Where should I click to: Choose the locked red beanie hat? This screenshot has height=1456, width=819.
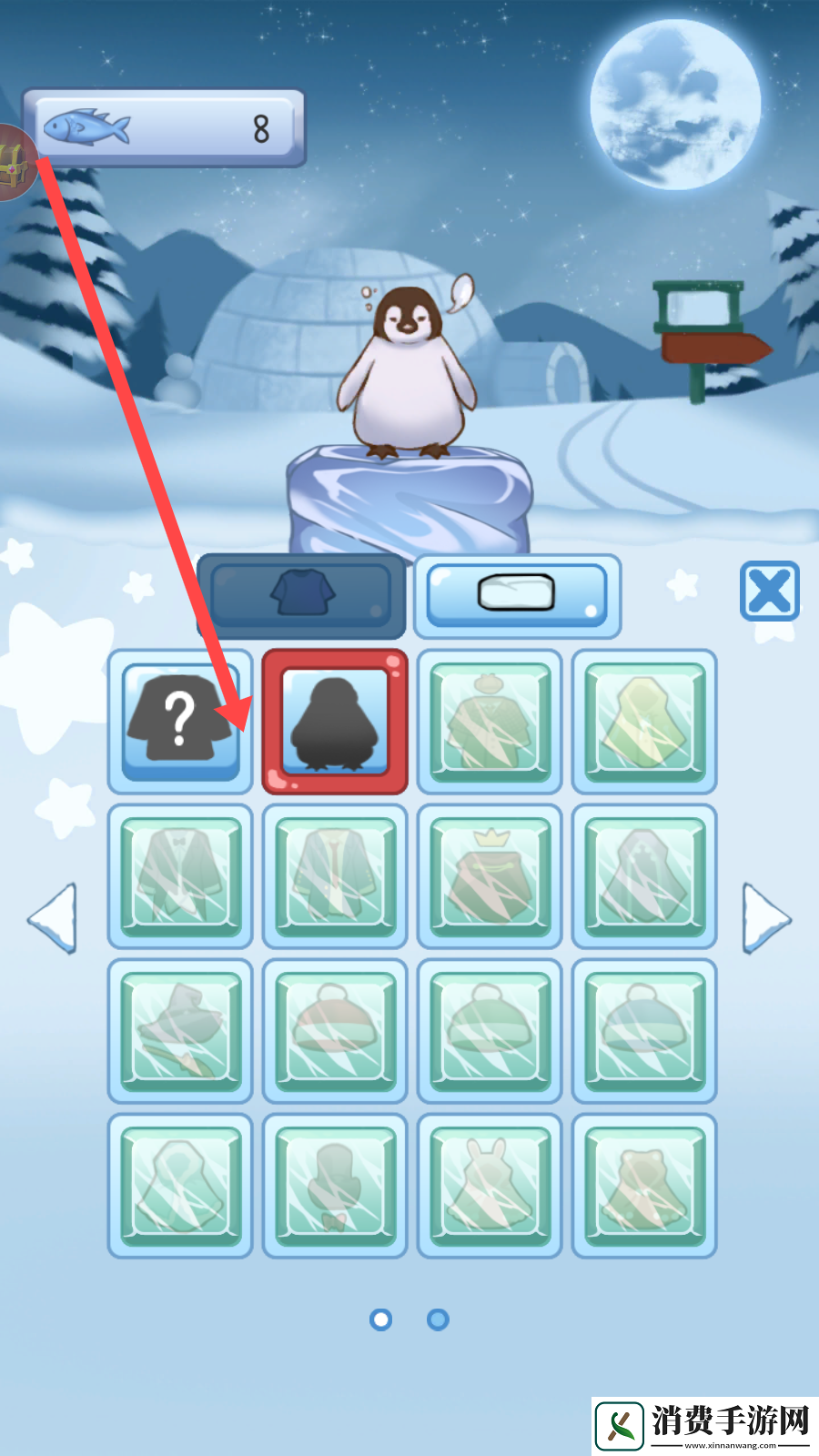(x=335, y=1030)
